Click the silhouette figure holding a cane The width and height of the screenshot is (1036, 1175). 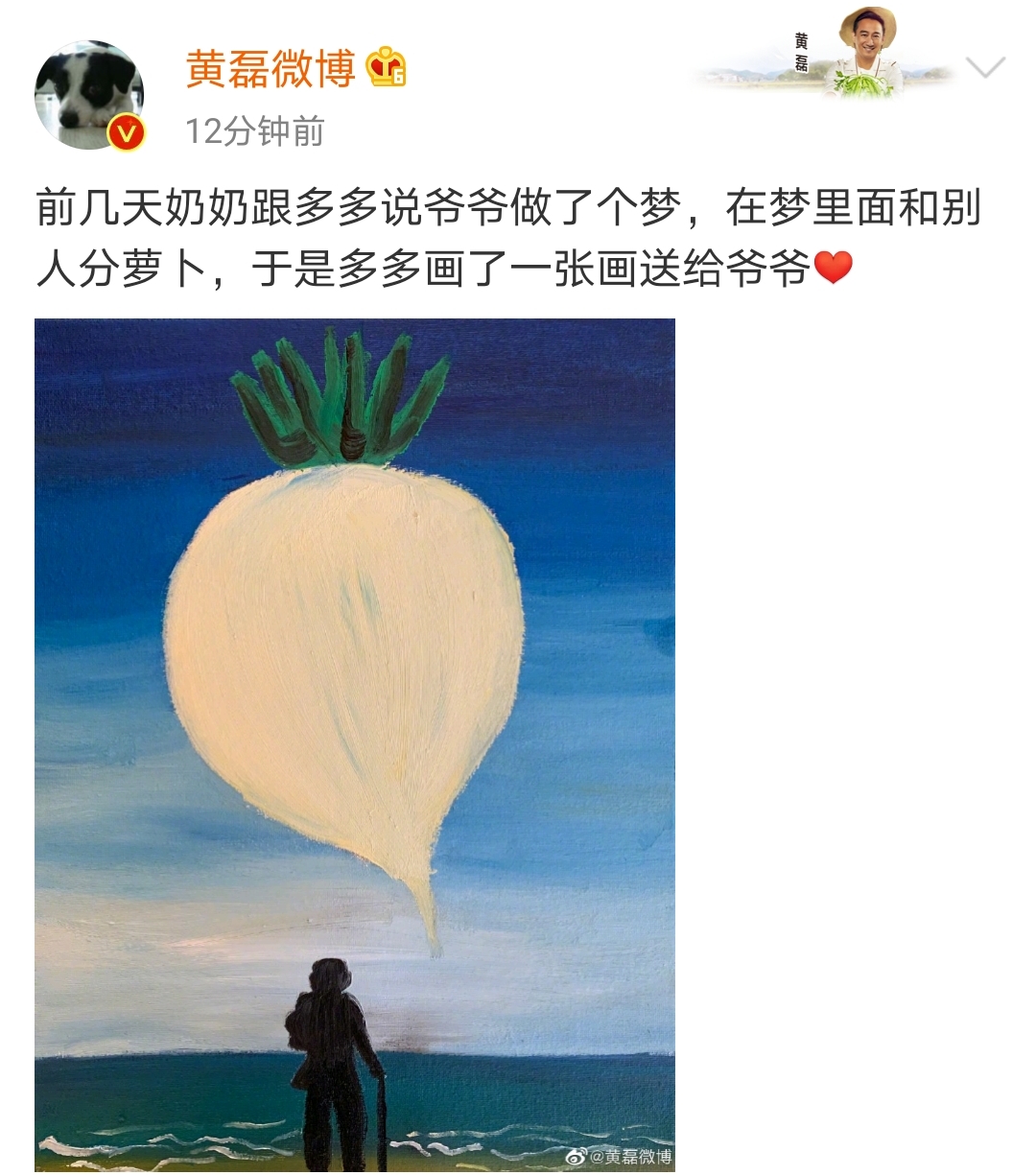click(331, 1046)
